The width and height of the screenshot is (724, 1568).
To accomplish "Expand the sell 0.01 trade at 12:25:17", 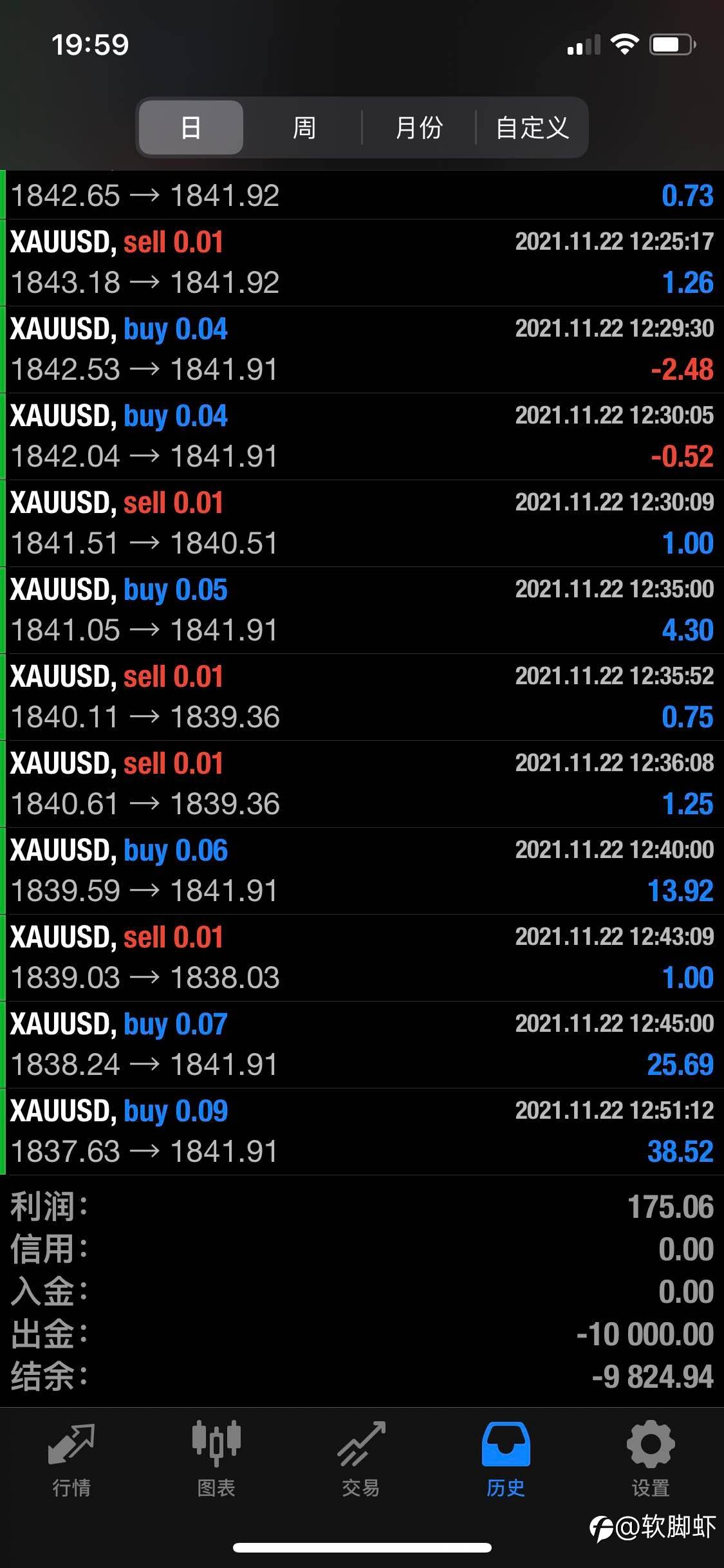I will coord(362,263).
